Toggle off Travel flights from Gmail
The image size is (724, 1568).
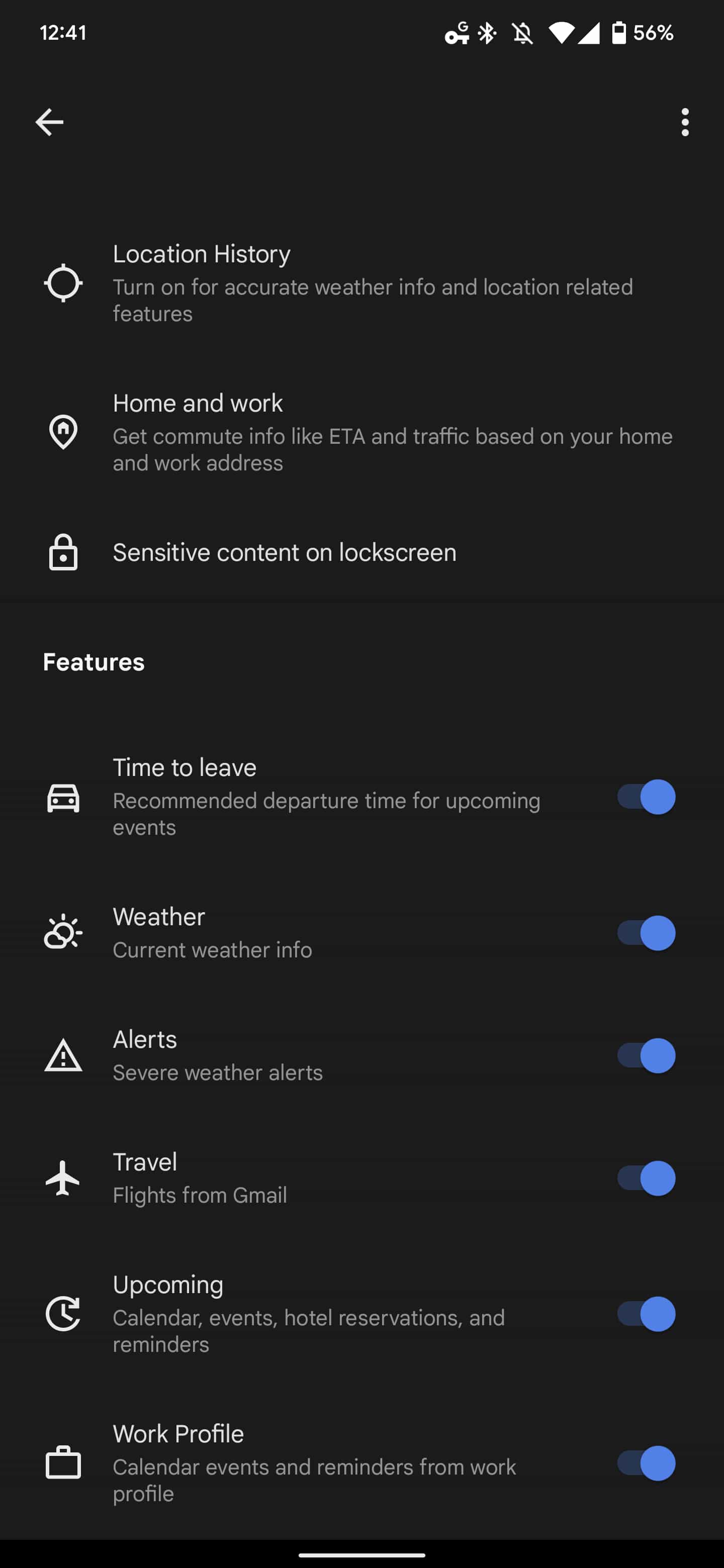tap(646, 1179)
